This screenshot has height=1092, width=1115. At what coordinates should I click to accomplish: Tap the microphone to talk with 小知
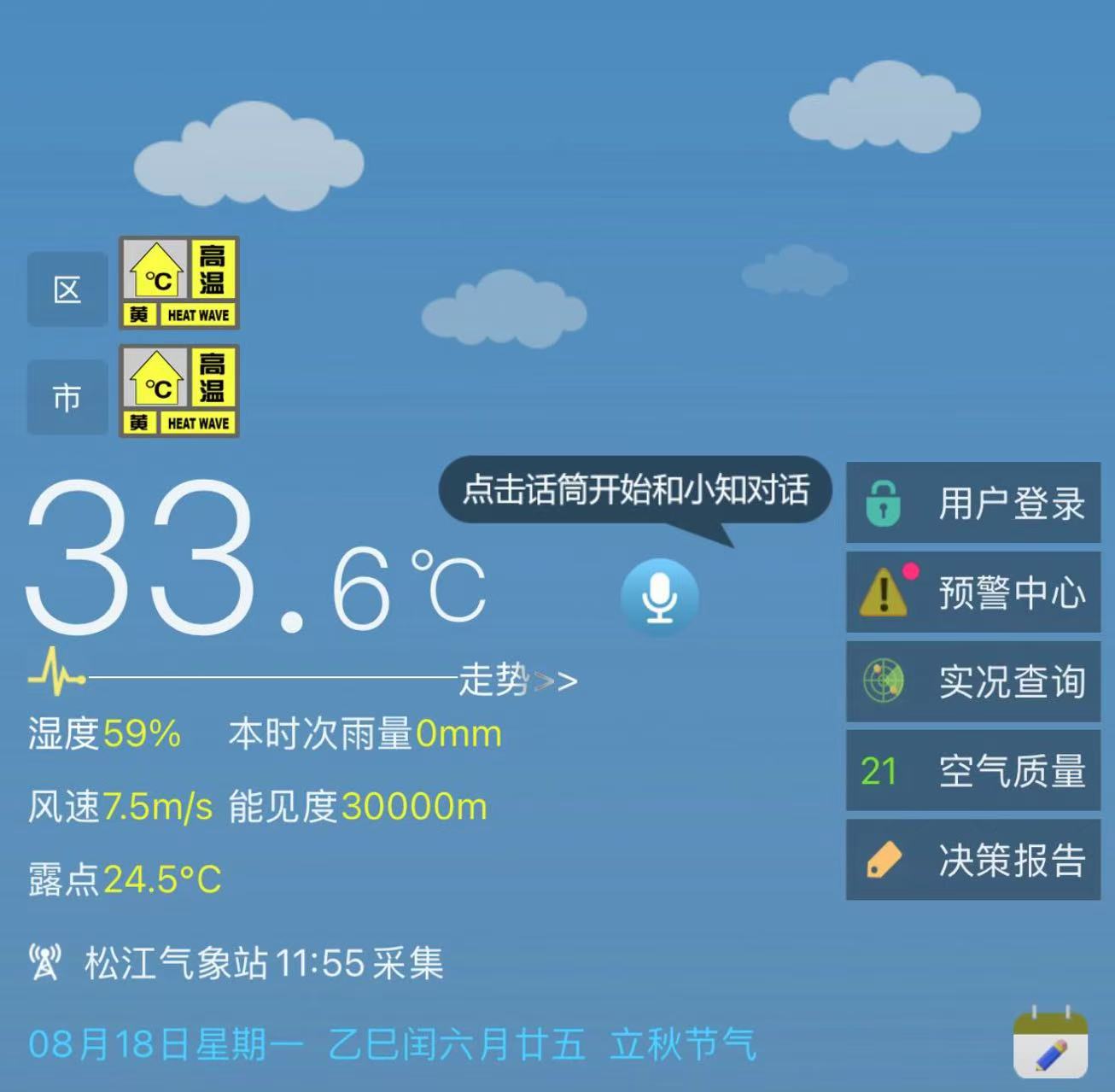point(659,596)
